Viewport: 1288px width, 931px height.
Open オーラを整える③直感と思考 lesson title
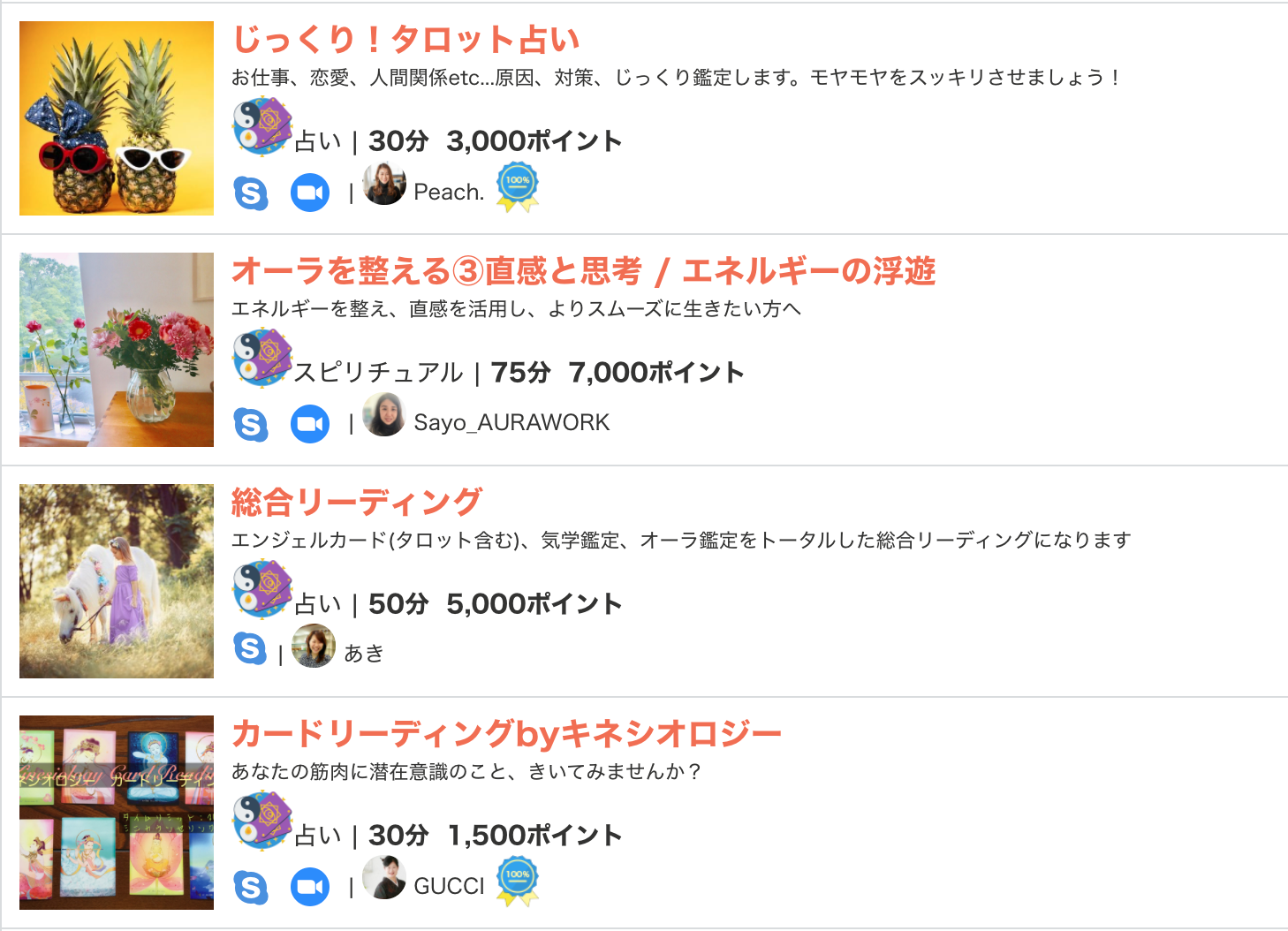click(583, 271)
